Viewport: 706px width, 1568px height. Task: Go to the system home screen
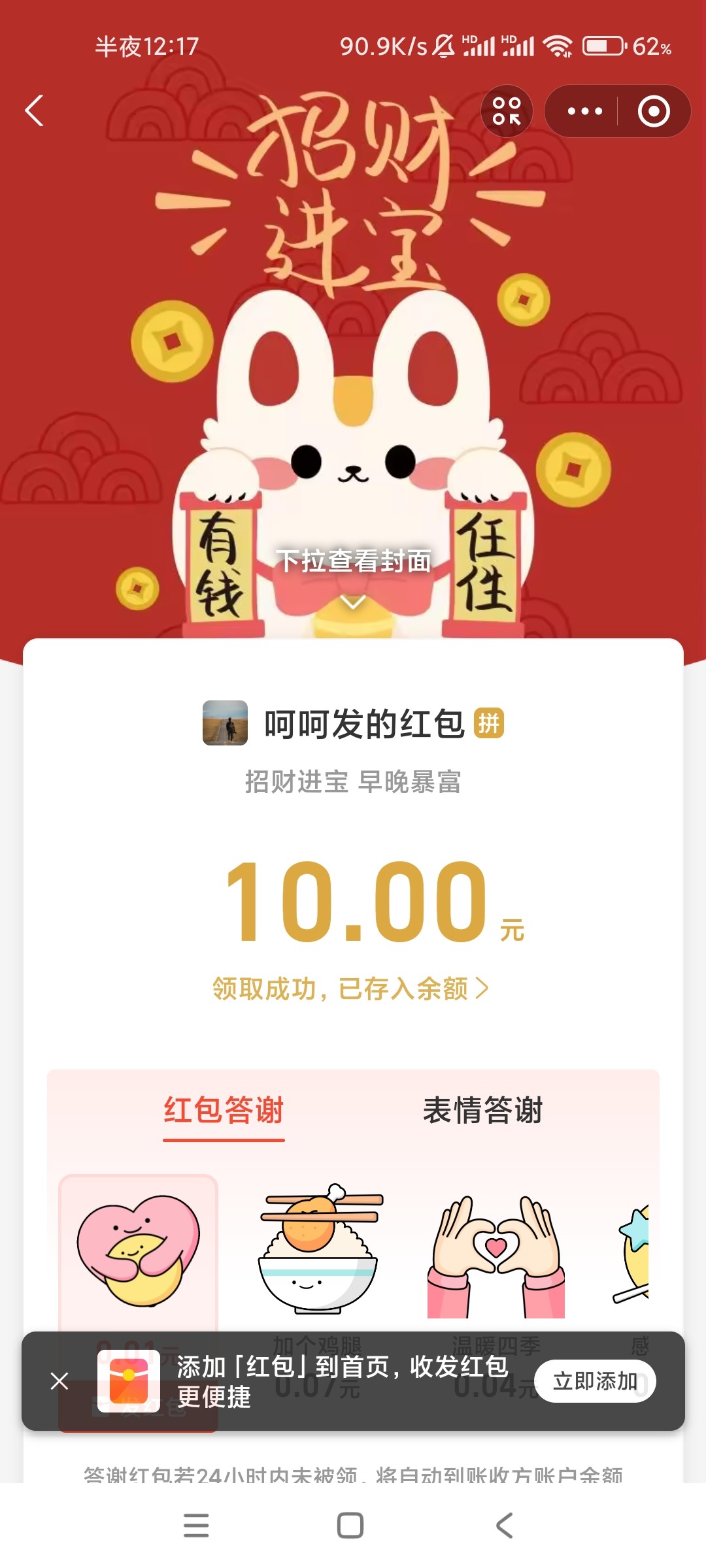350,1526
